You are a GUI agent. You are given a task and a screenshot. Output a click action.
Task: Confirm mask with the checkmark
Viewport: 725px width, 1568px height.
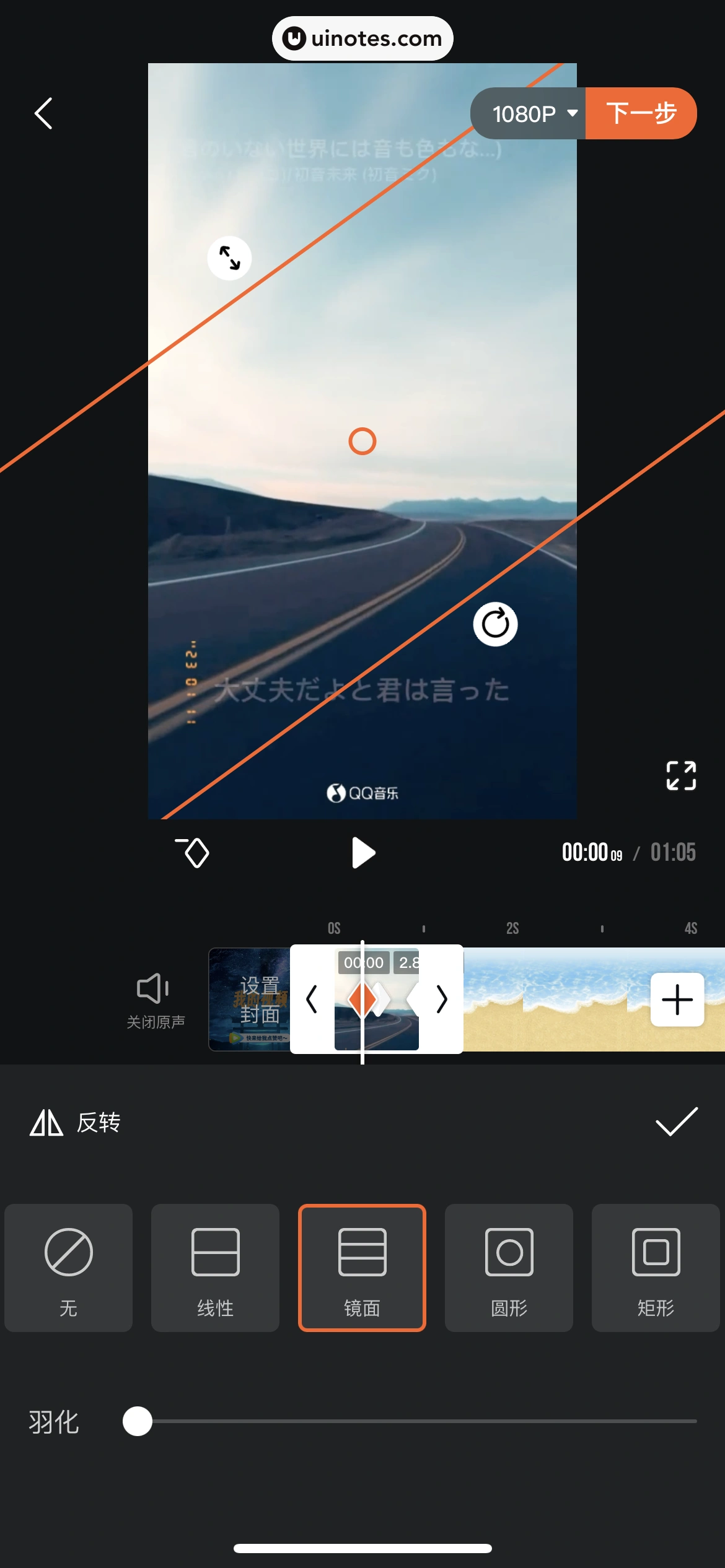(676, 1122)
